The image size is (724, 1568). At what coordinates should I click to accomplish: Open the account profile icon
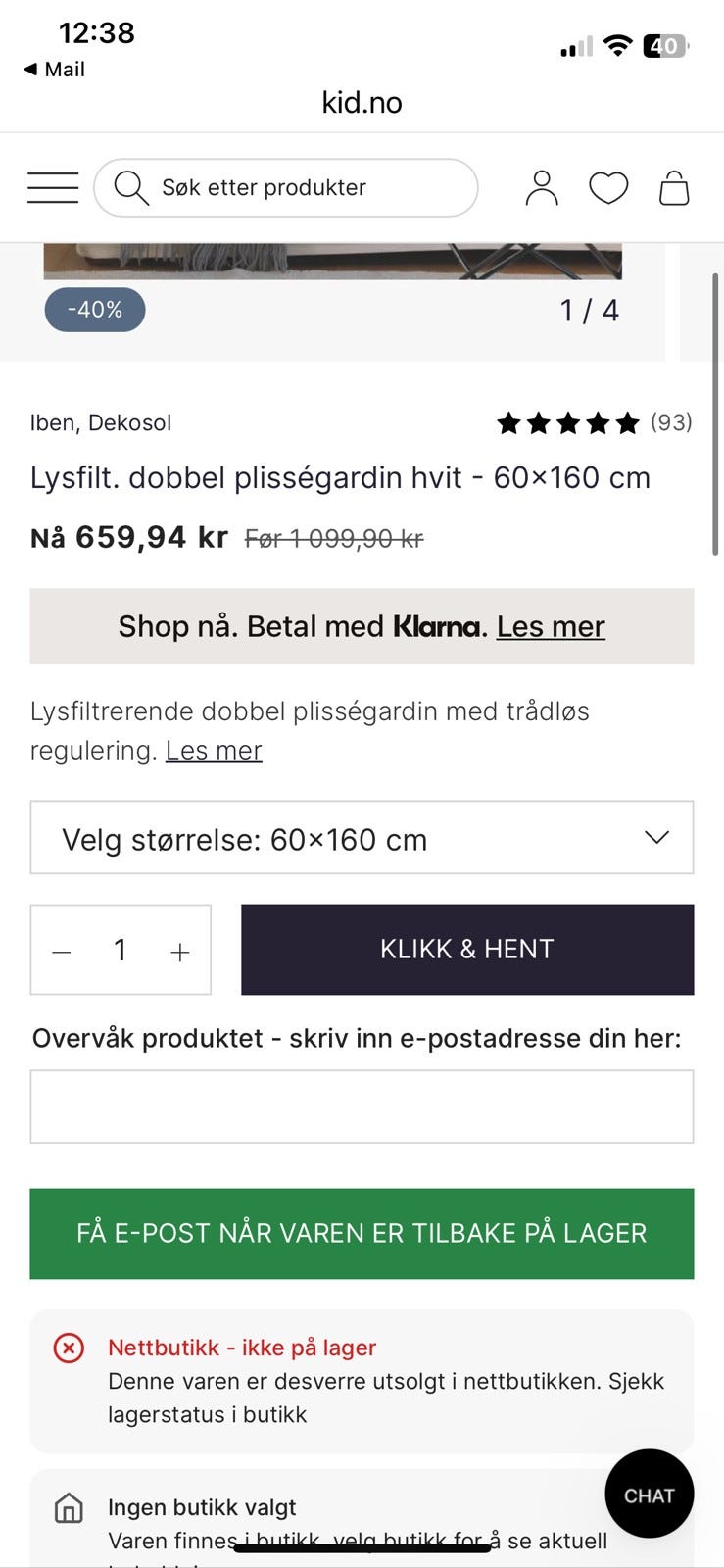pyautogui.click(x=541, y=187)
